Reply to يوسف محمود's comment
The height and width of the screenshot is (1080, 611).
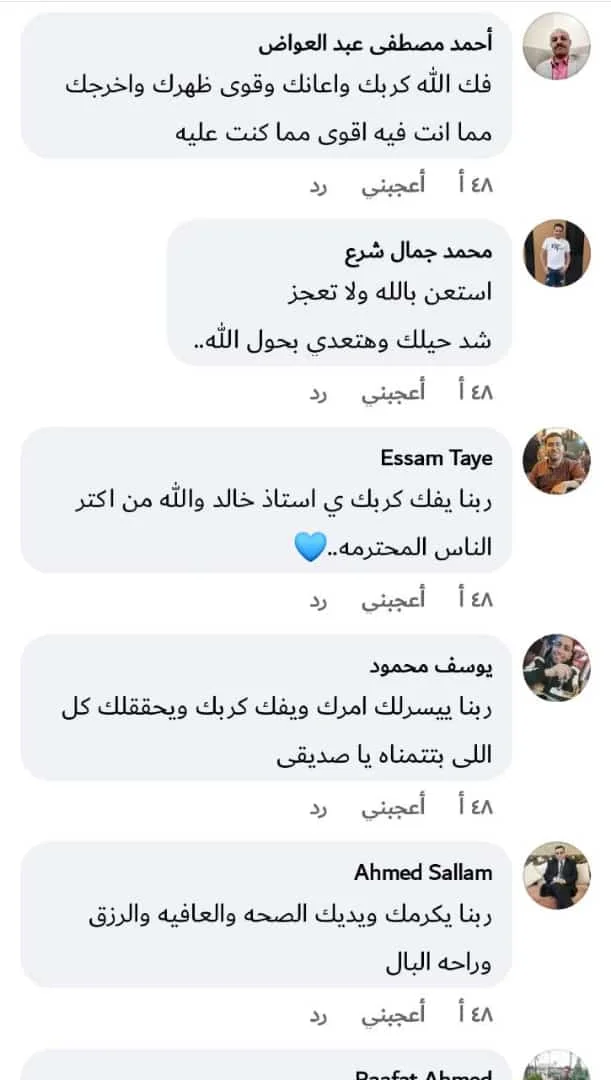pos(317,807)
